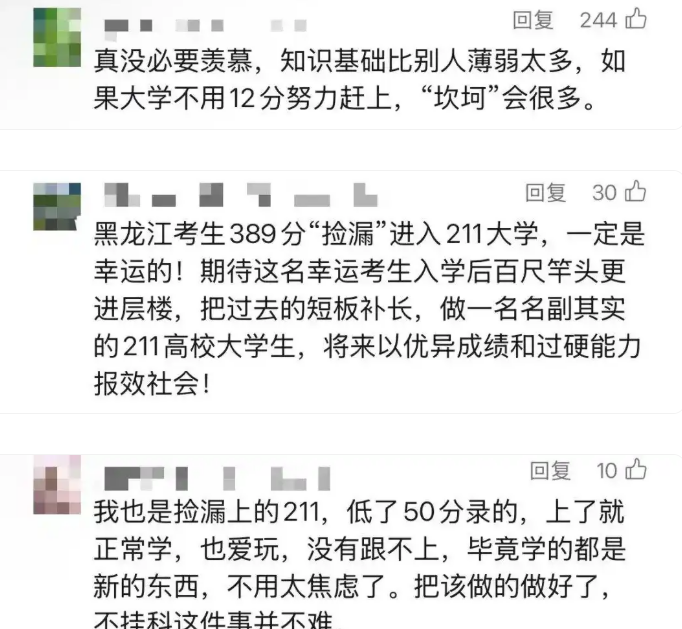
Task: Like the 黑龙江考生389分 comment
Action: tap(636, 192)
